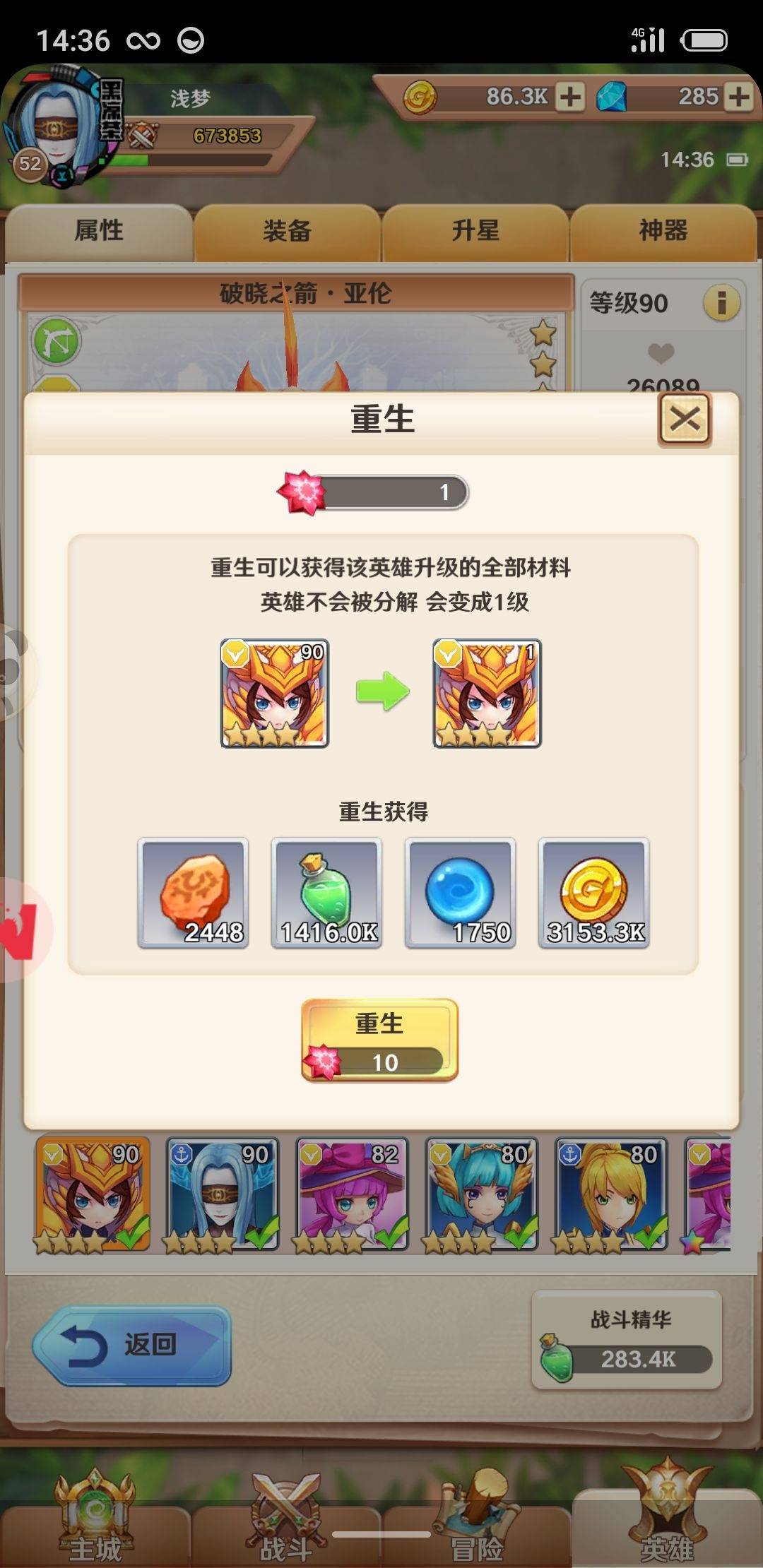Open hero level info icon
763x1568 pixels.
(x=721, y=303)
